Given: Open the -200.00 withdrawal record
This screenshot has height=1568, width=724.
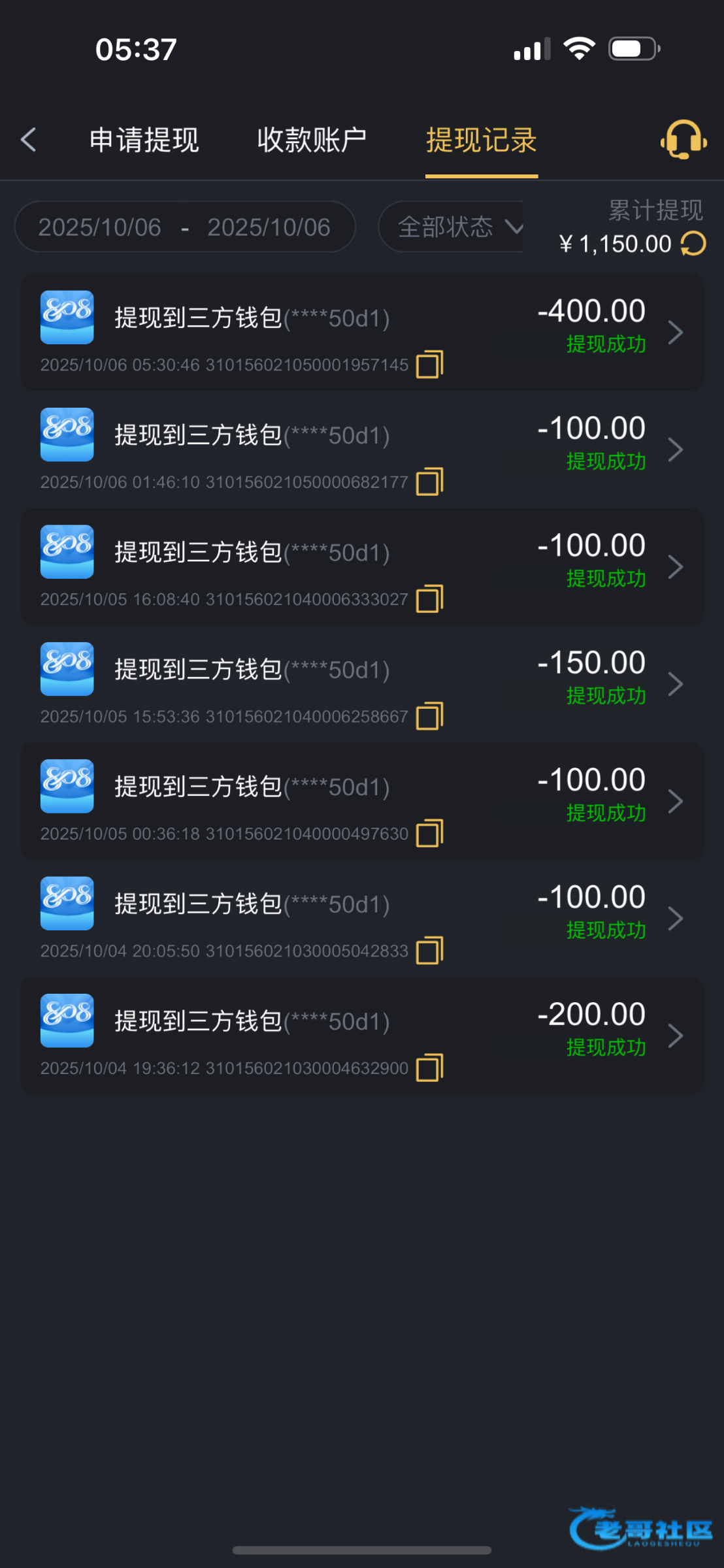Looking at the screenshot, I should pyautogui.click(x=362, y=1036).
